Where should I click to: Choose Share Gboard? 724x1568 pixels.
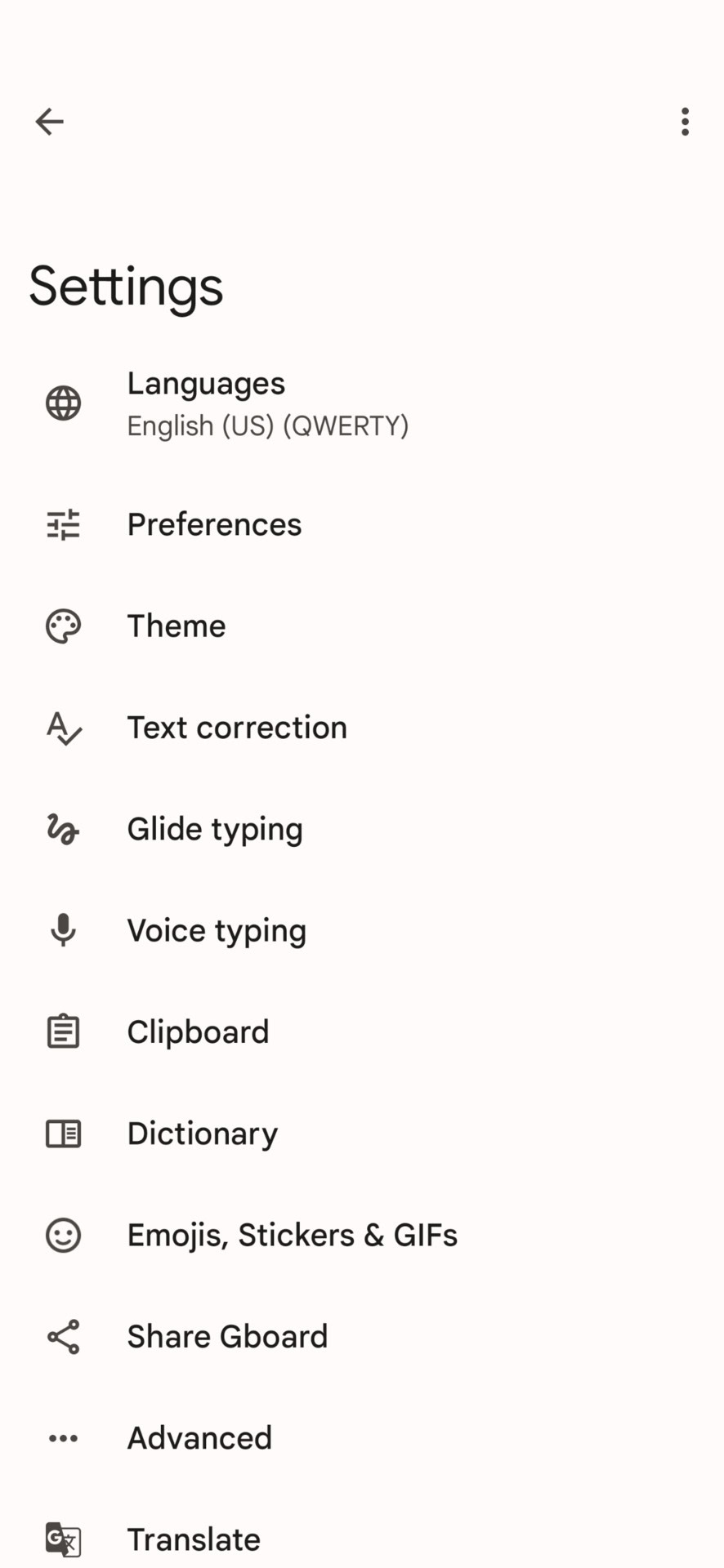227,1337
